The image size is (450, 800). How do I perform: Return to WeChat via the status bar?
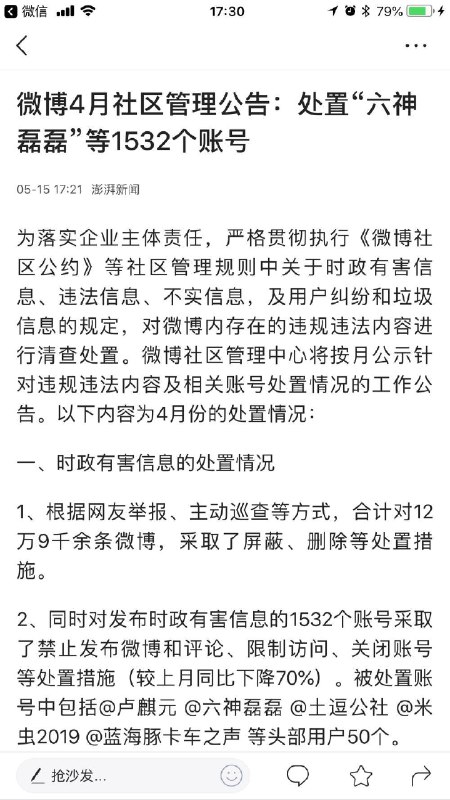pyautogui.click(x=26, y=11)
